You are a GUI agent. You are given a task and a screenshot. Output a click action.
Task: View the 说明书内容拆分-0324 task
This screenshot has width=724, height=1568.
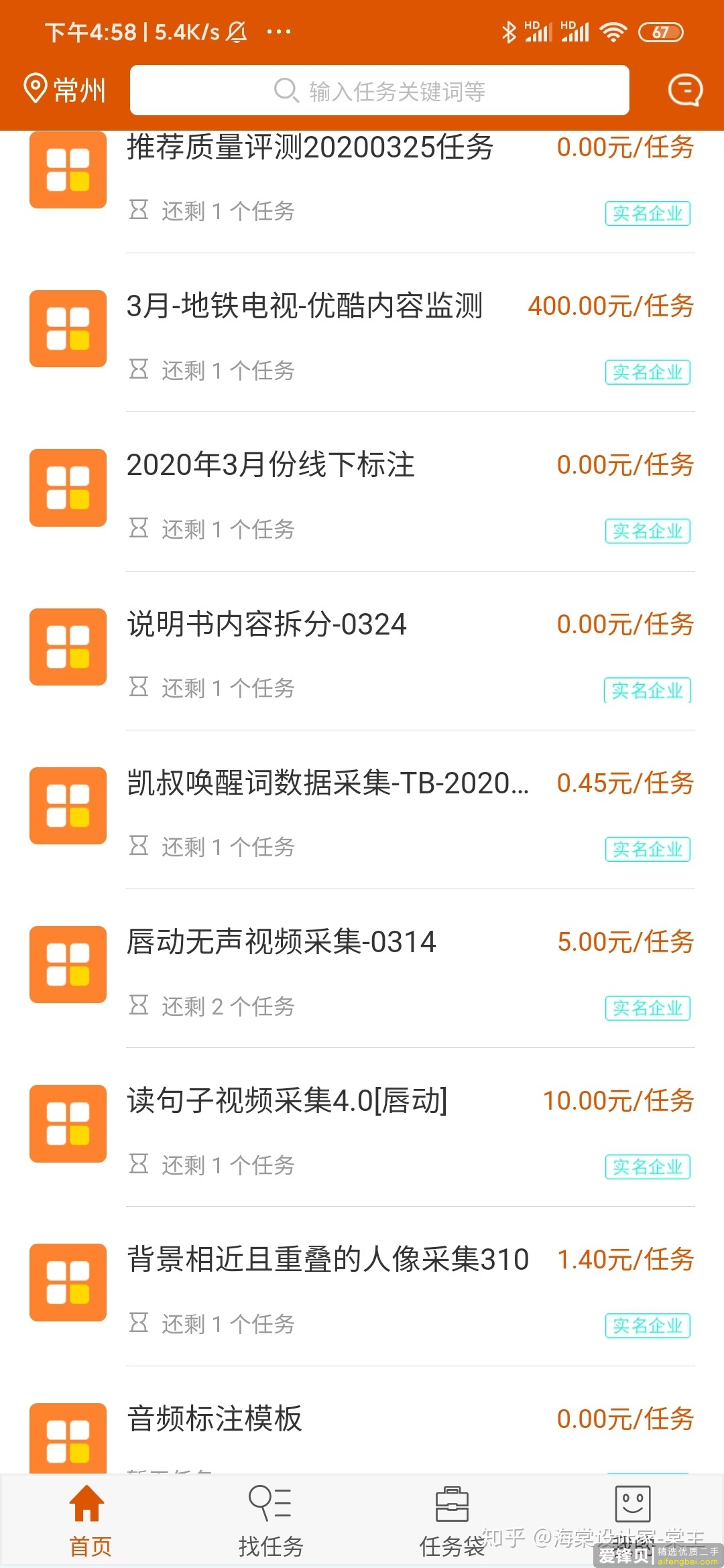coord(267,625)
